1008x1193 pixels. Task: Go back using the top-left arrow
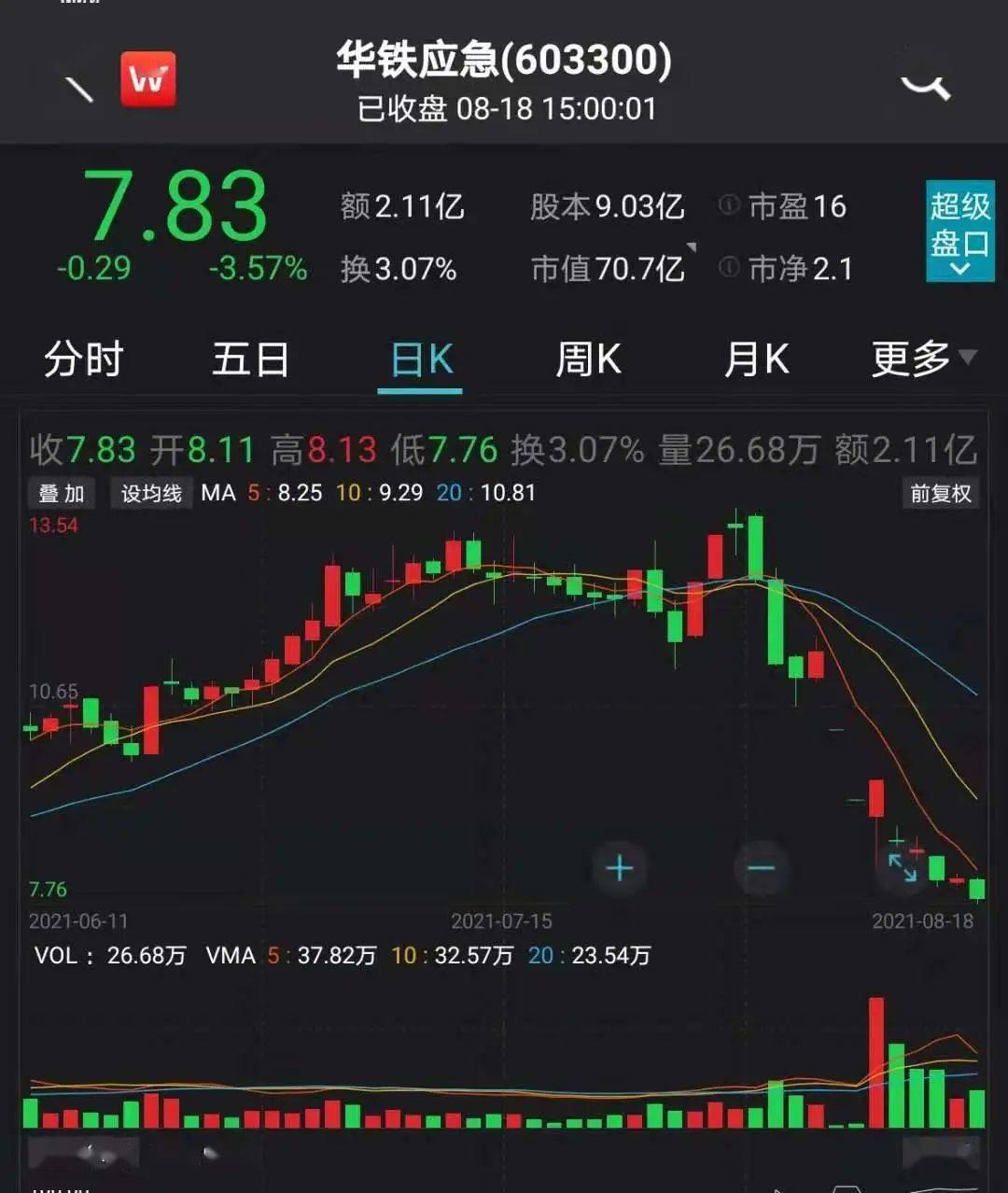pyautogui.click(x=79, y=88)
